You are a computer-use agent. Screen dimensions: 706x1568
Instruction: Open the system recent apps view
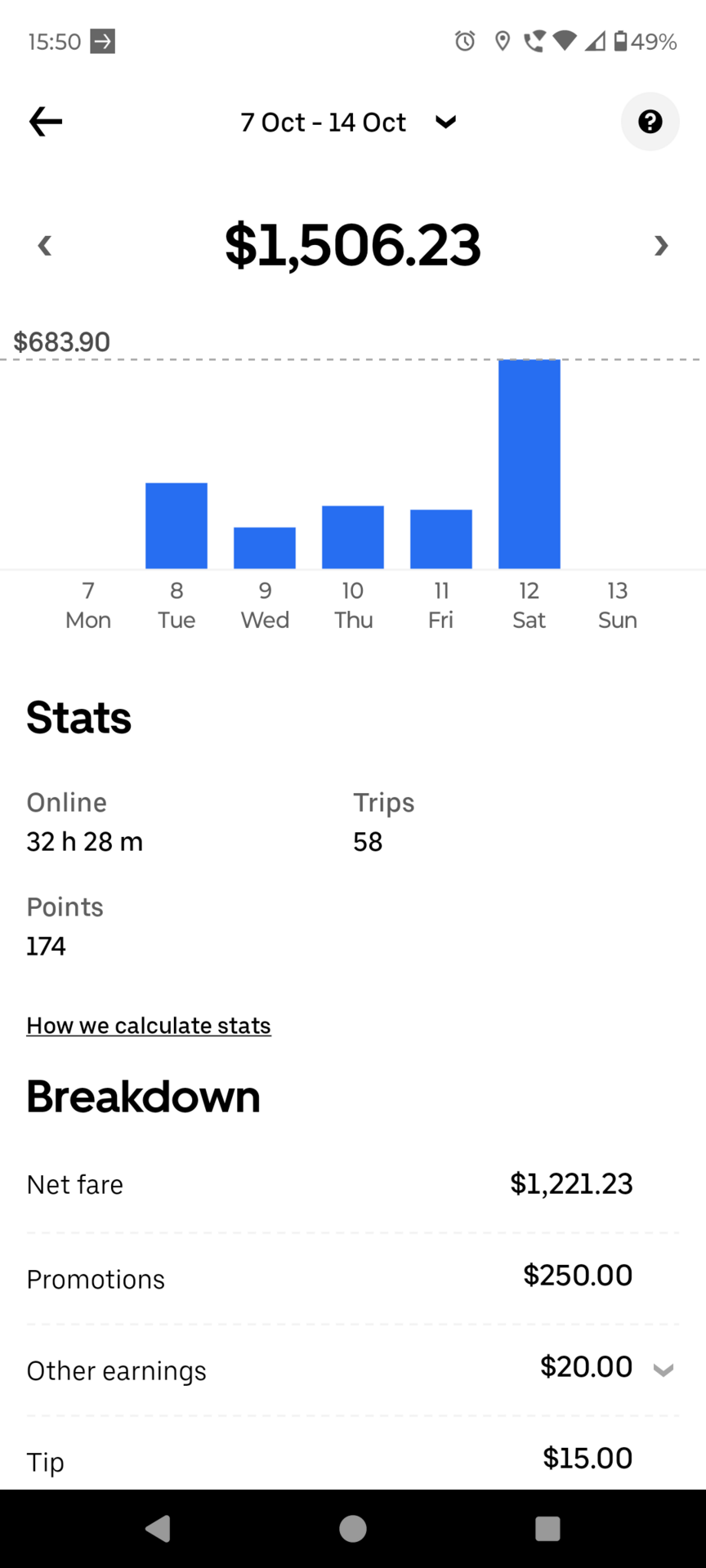click(547, 1529)
